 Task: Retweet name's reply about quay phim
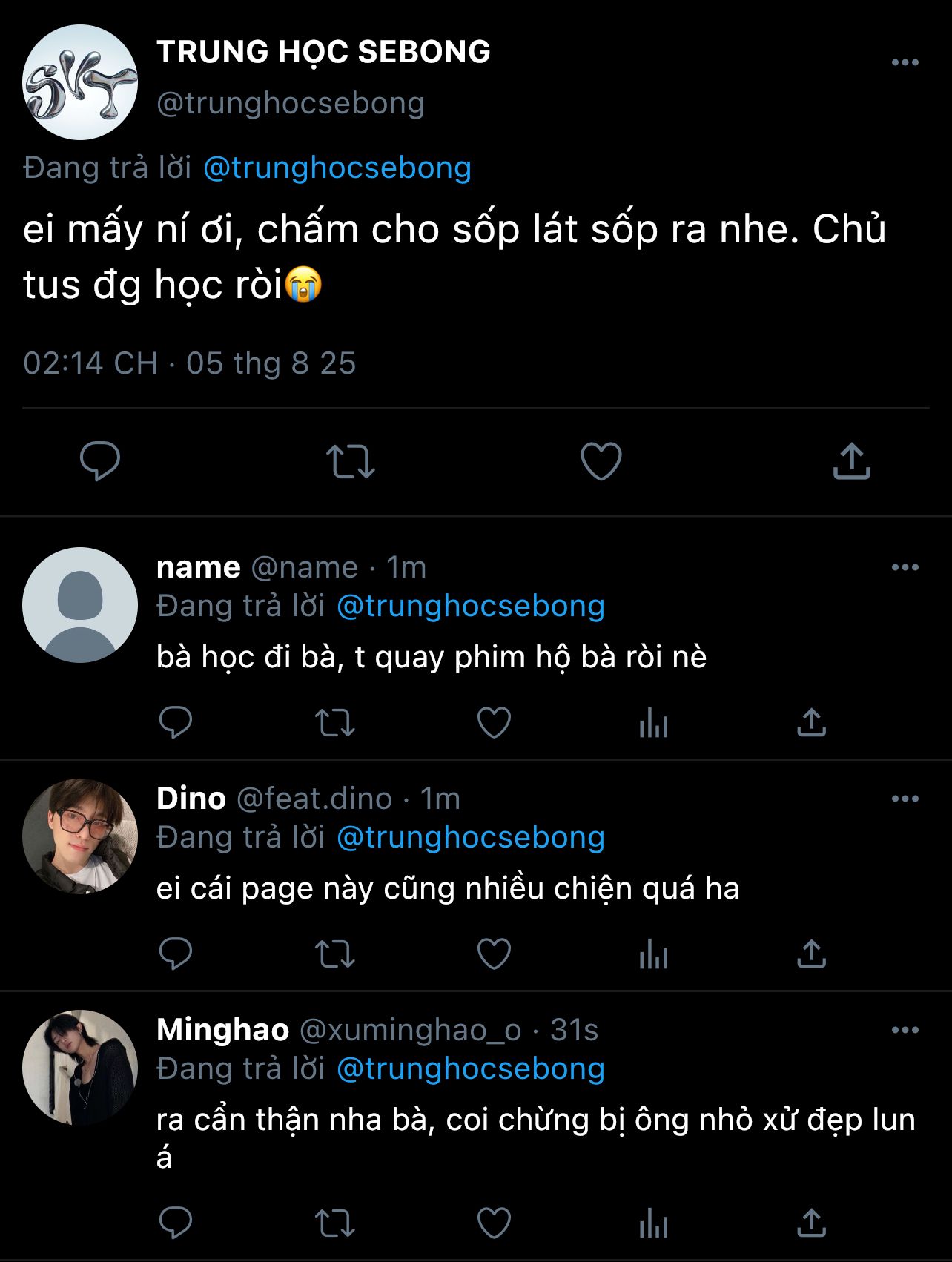coord(335,722)
